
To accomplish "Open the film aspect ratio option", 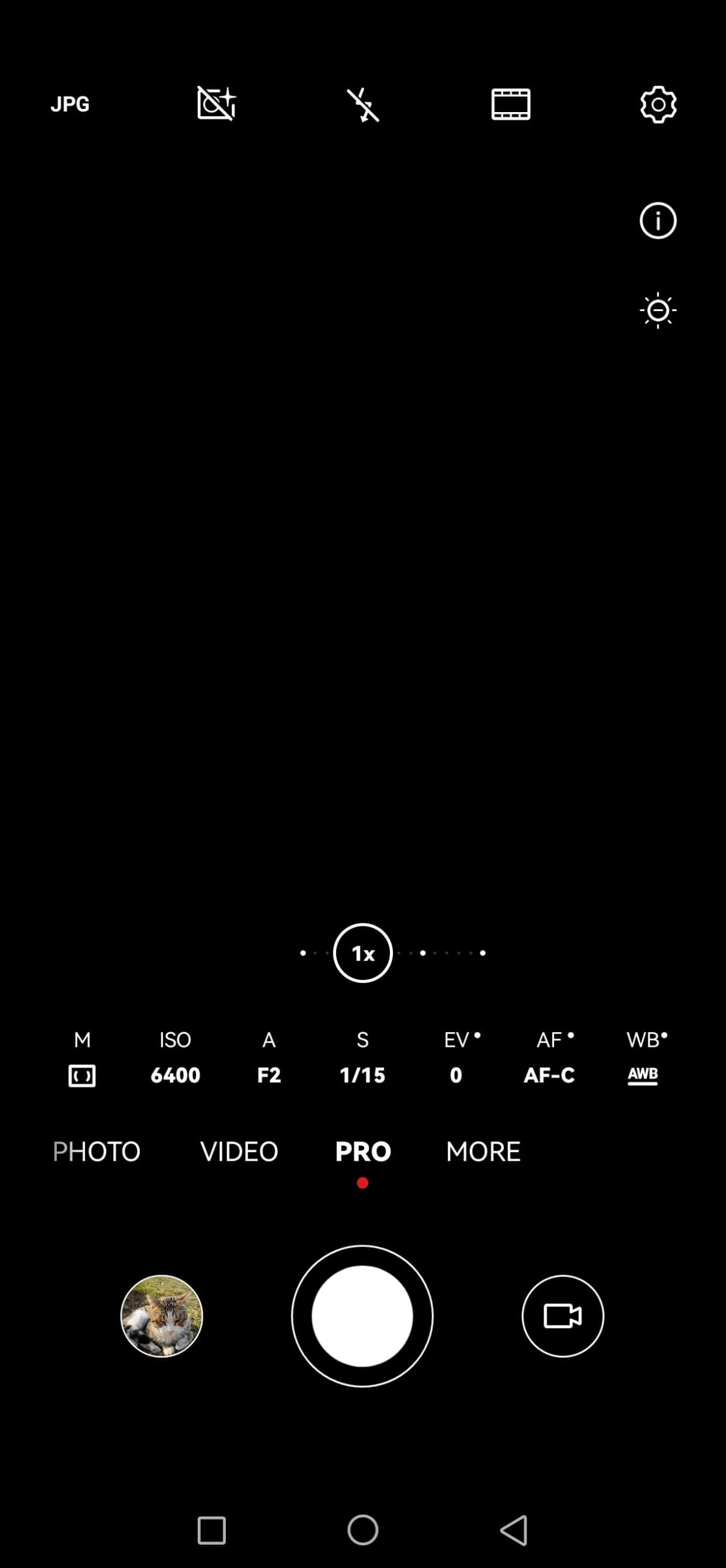I will (511, 105).
